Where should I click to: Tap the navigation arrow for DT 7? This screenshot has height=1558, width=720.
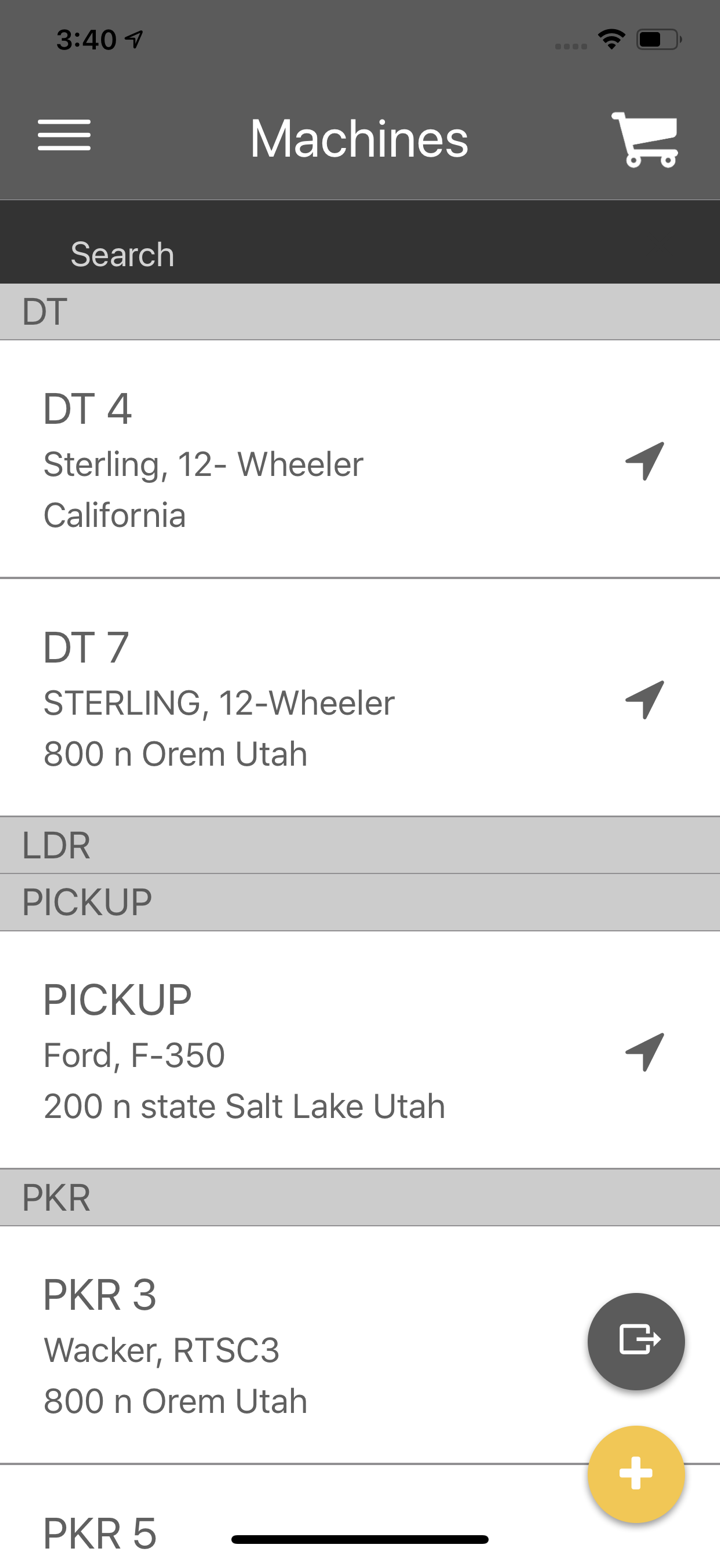(645, 700)
